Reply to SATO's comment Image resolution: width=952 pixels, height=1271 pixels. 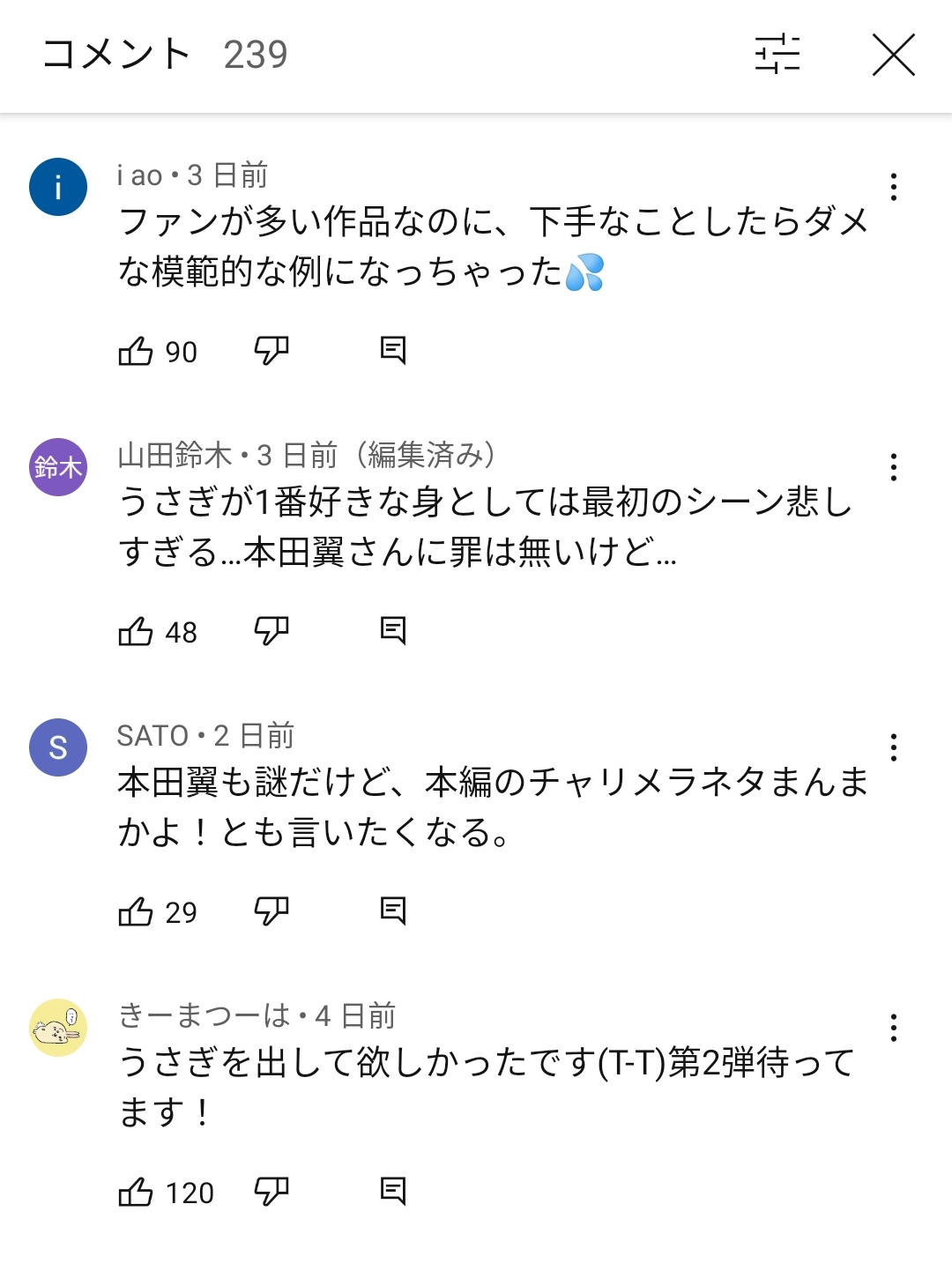pyautogui.click(x=392, y=911)
